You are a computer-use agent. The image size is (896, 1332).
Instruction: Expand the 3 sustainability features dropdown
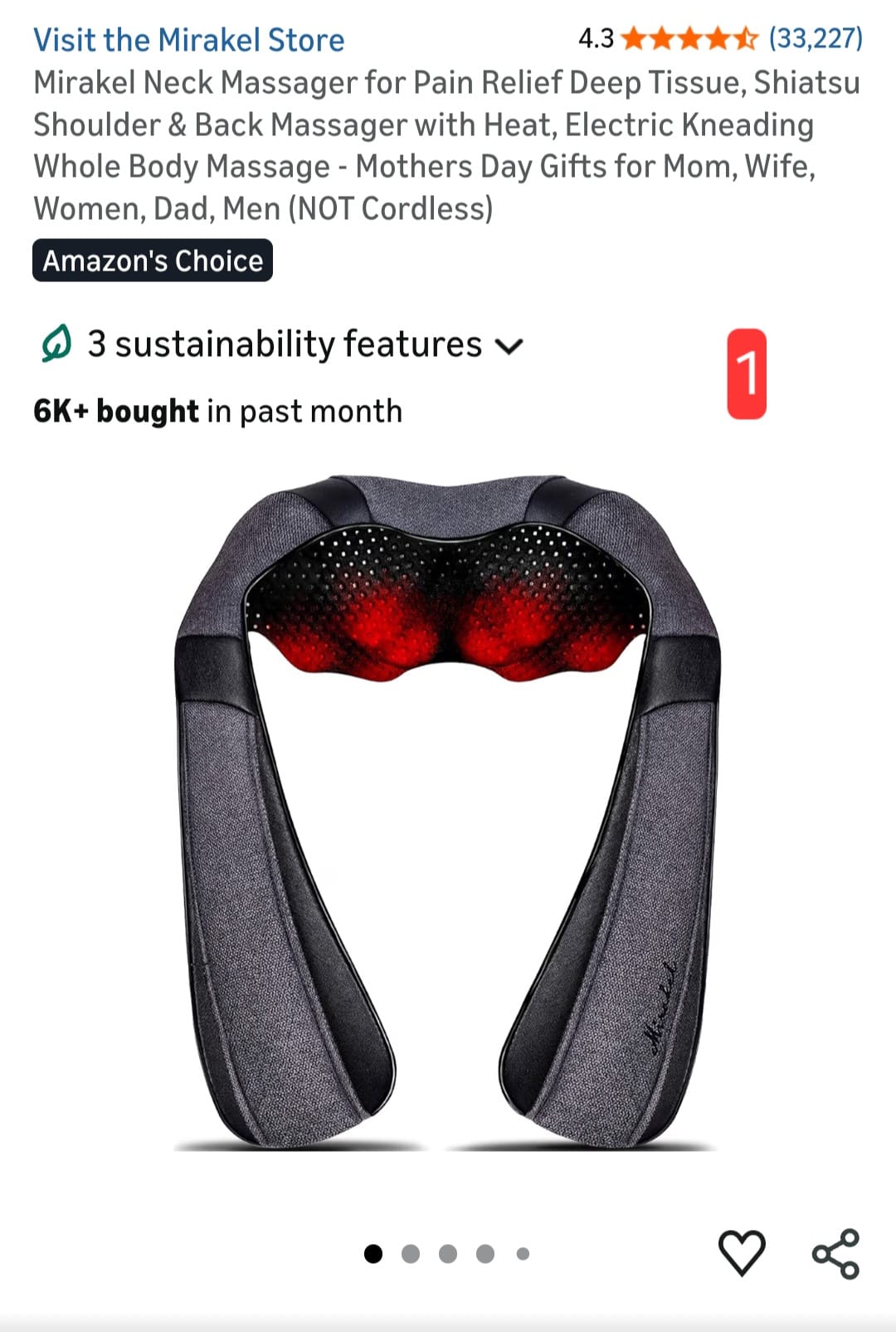click(282, 344)
